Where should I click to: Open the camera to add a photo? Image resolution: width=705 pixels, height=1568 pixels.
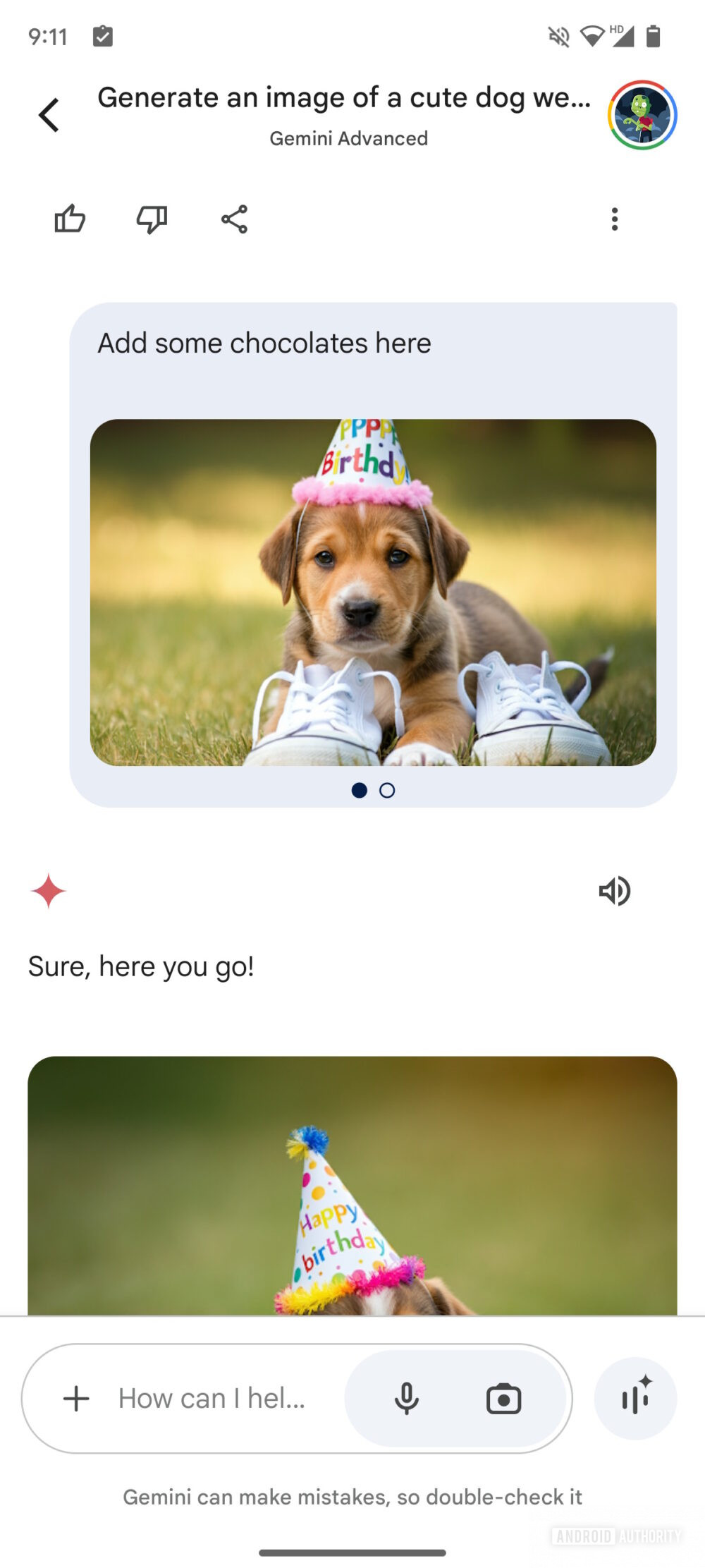tap(503, 1399)
